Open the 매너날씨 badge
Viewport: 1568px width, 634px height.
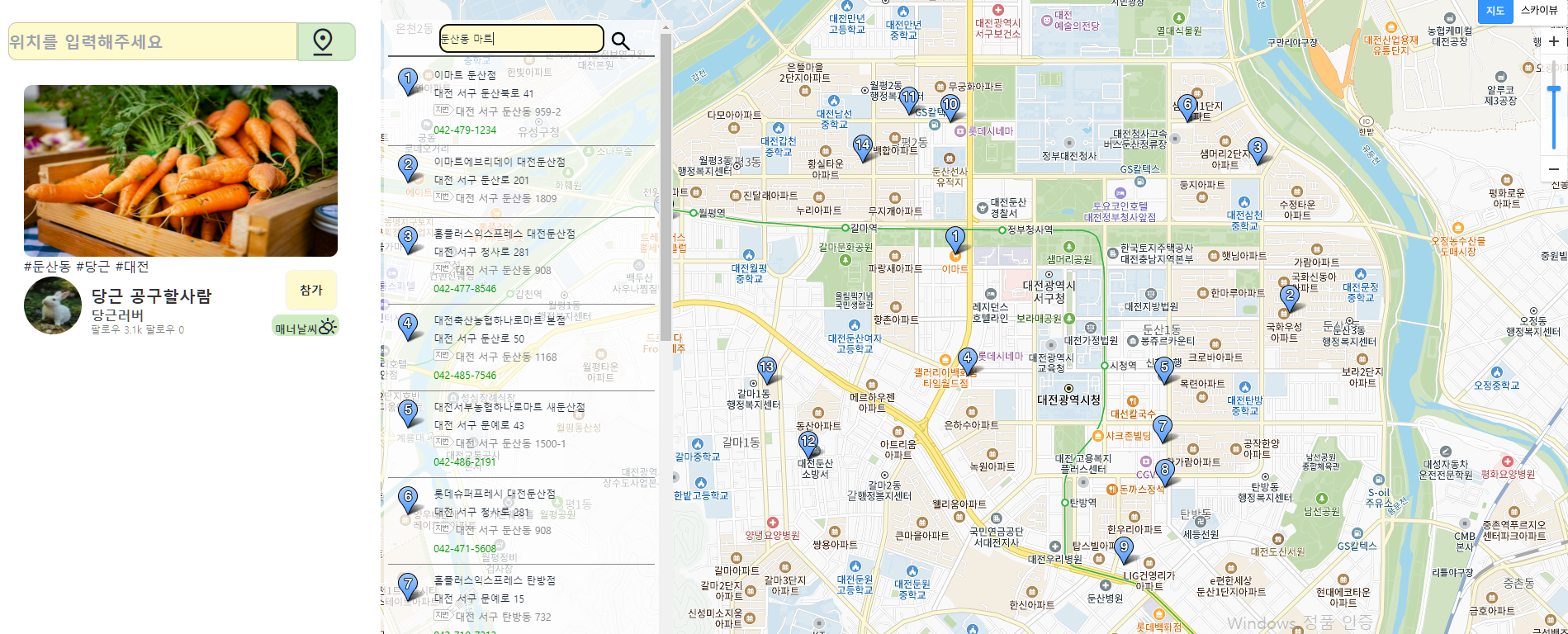[306, 328]
